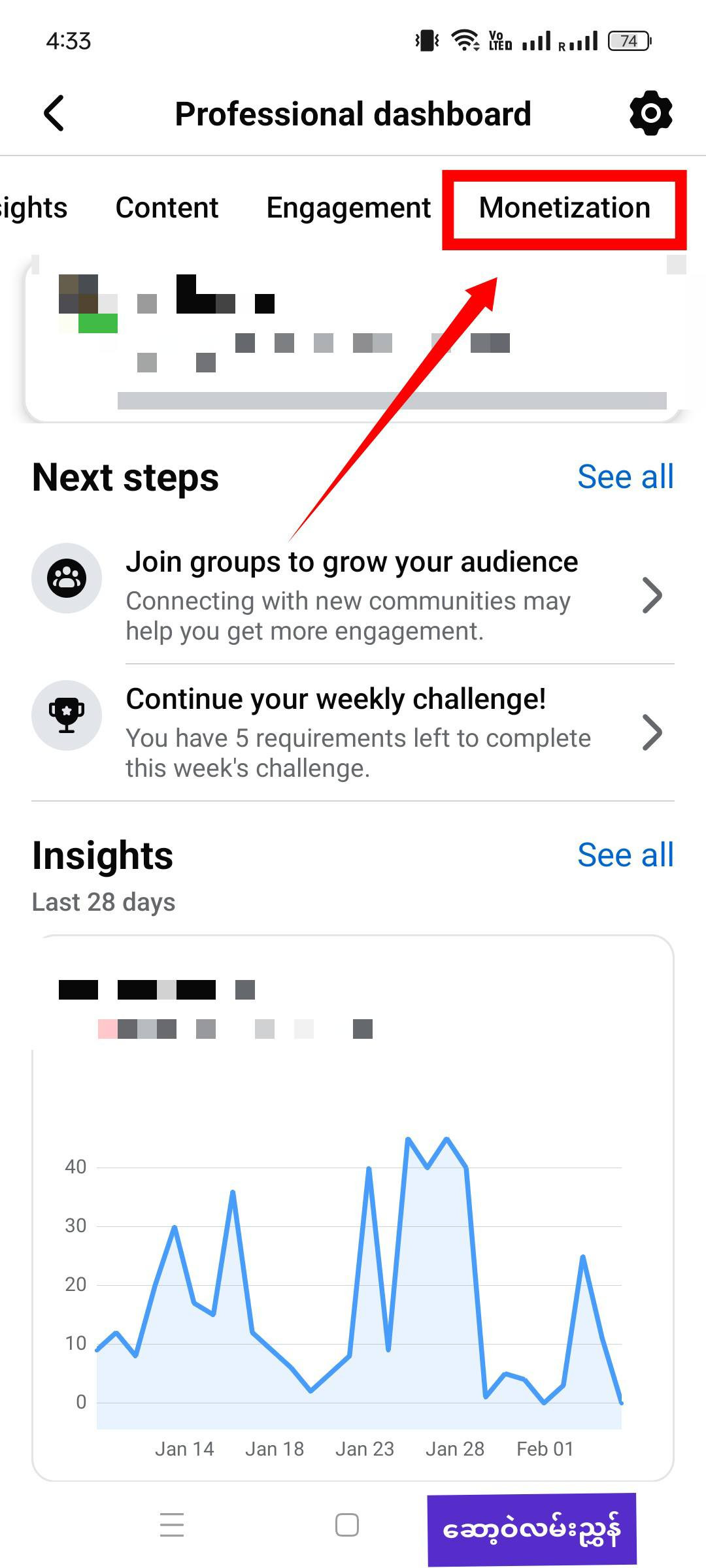See all next steps

click(625, 477)
